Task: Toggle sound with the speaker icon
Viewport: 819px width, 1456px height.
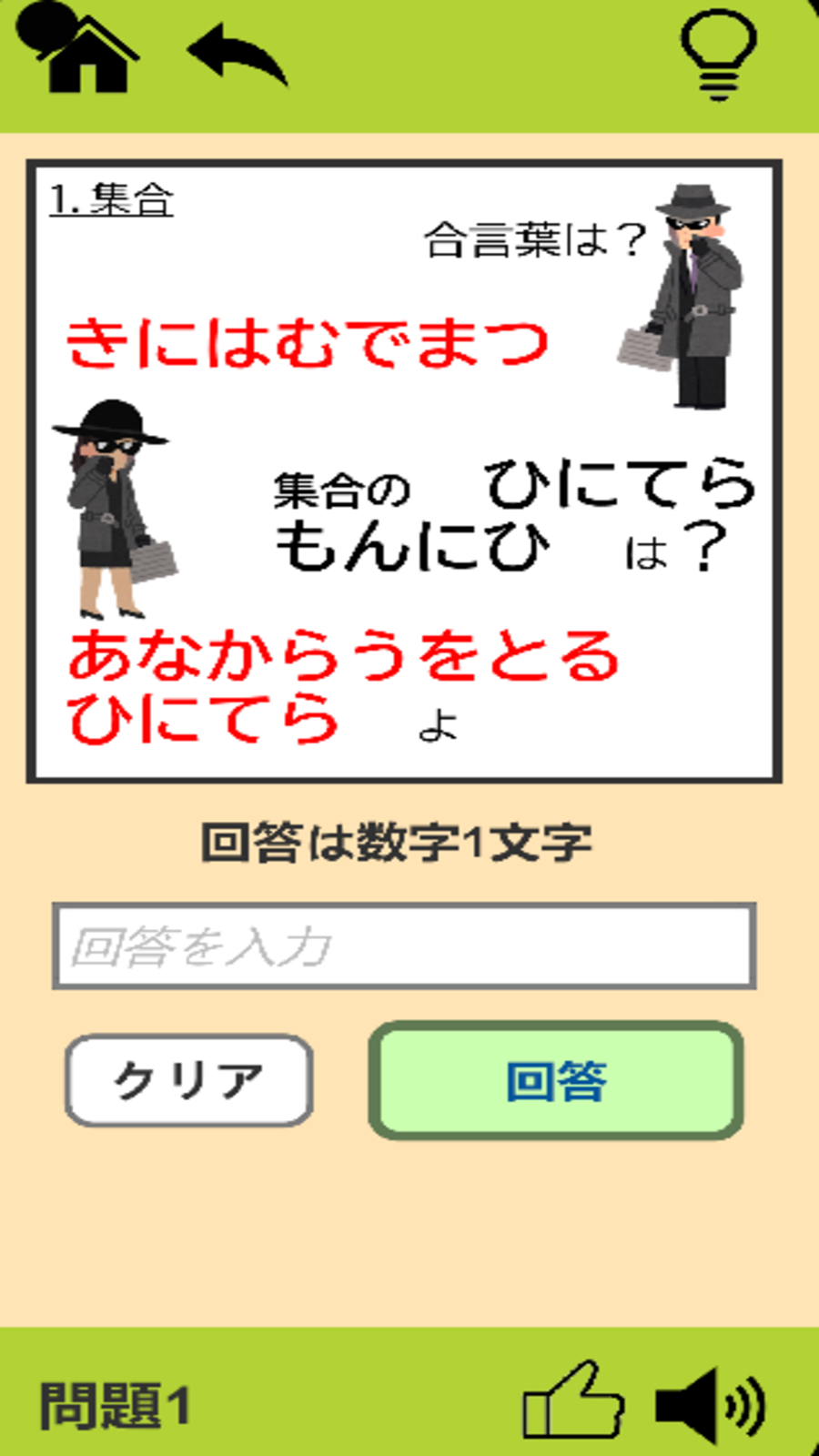Action: click(x=710, y=1404)
